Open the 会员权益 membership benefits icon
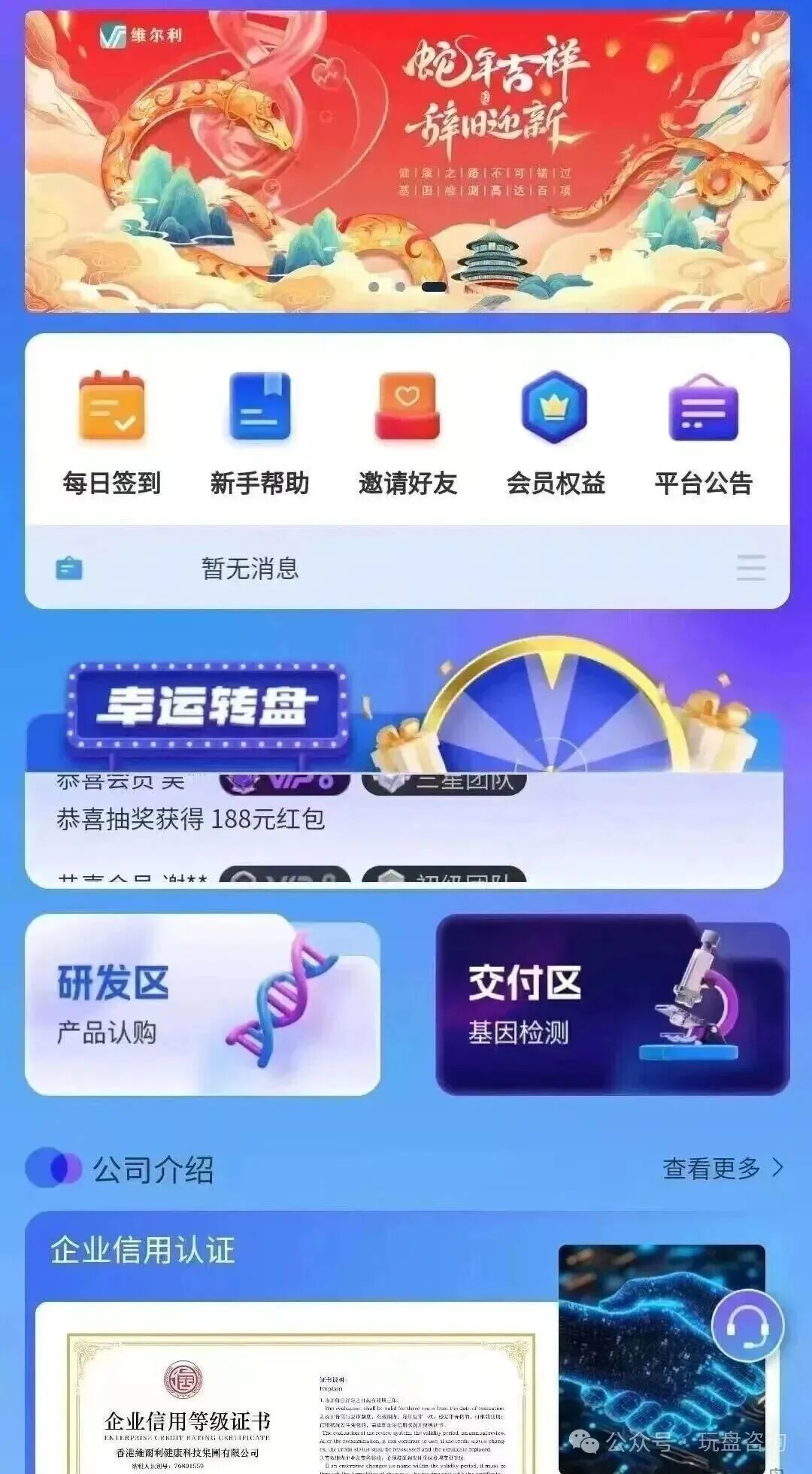This screenshot has height=1474, width=812. pos(553,410)
